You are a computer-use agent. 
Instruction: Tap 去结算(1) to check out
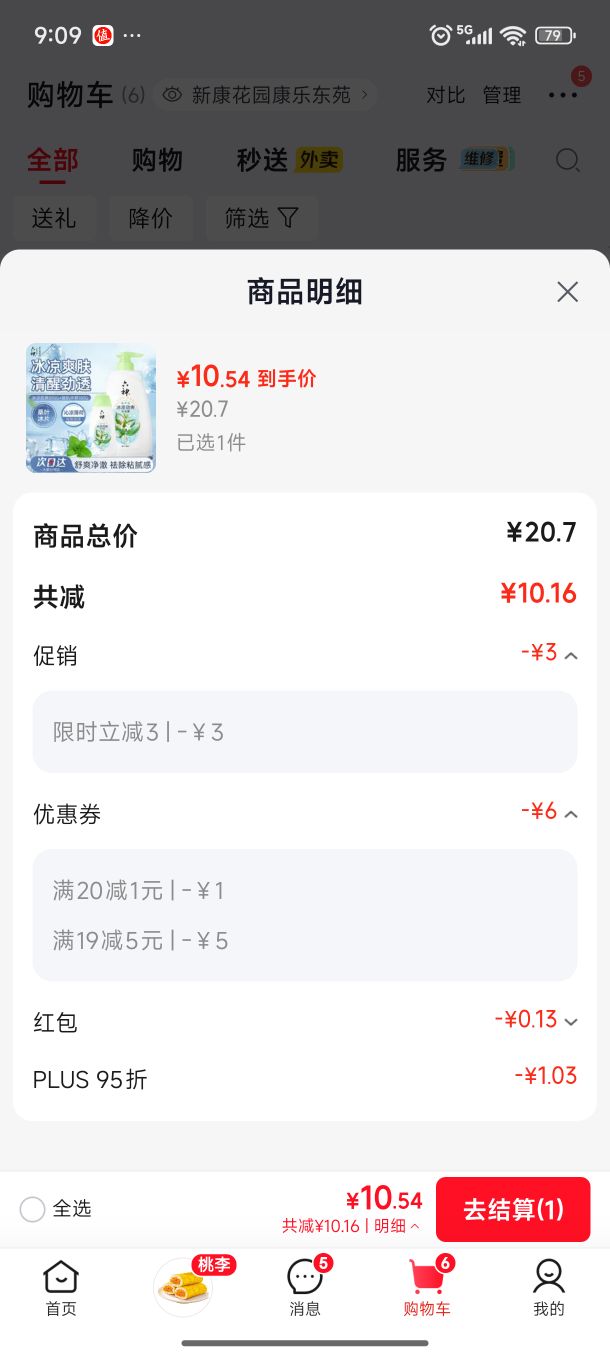[x=513, y=1209]
